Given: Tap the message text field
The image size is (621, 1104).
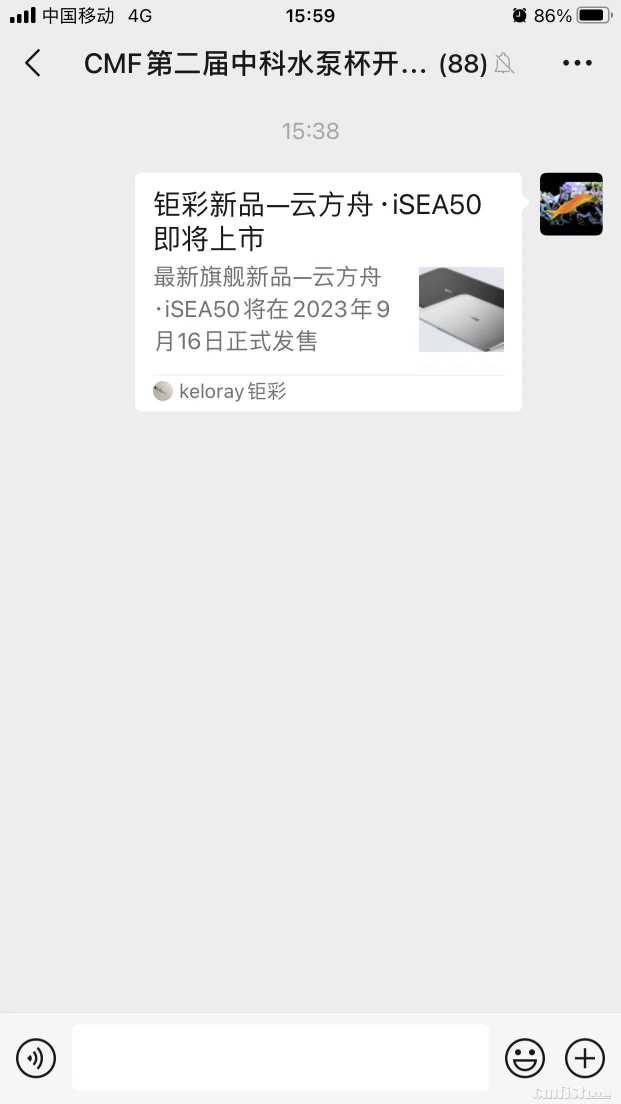Looking at the screenshot, I should point(280,1057).
